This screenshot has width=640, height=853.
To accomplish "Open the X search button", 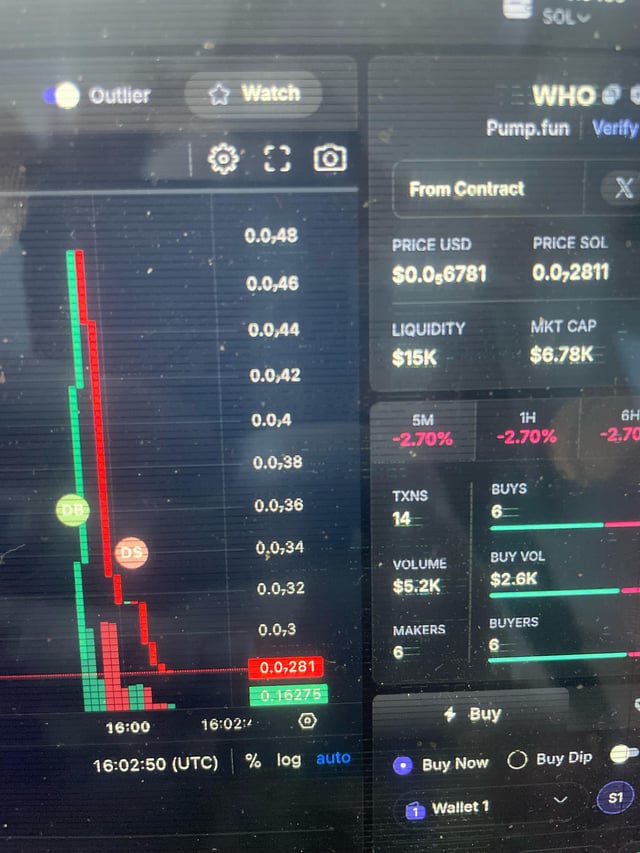I will tap(623, 188).
